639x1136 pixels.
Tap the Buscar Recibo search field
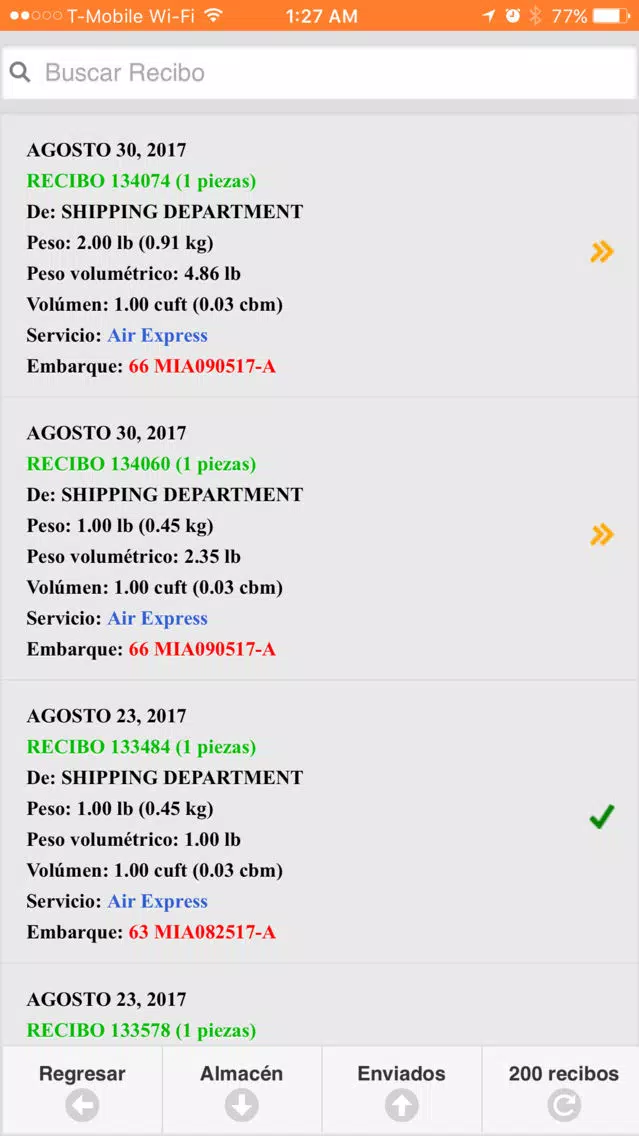pos(320,72)
